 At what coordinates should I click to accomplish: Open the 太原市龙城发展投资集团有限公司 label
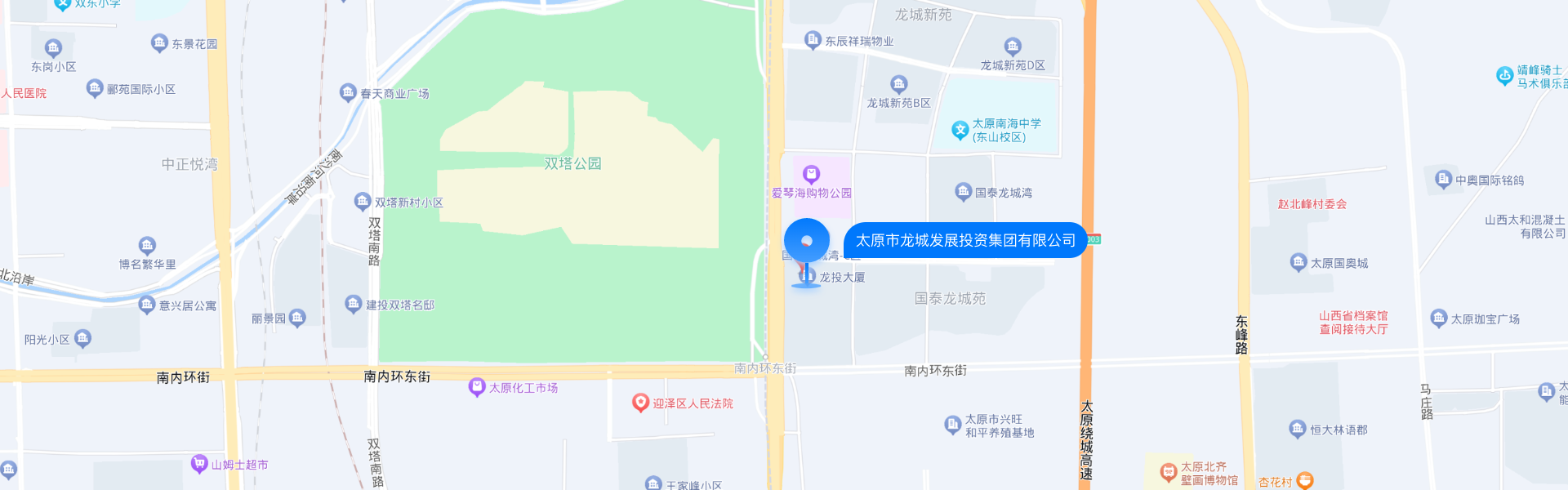pyautogui.click(x=965, y=240)
